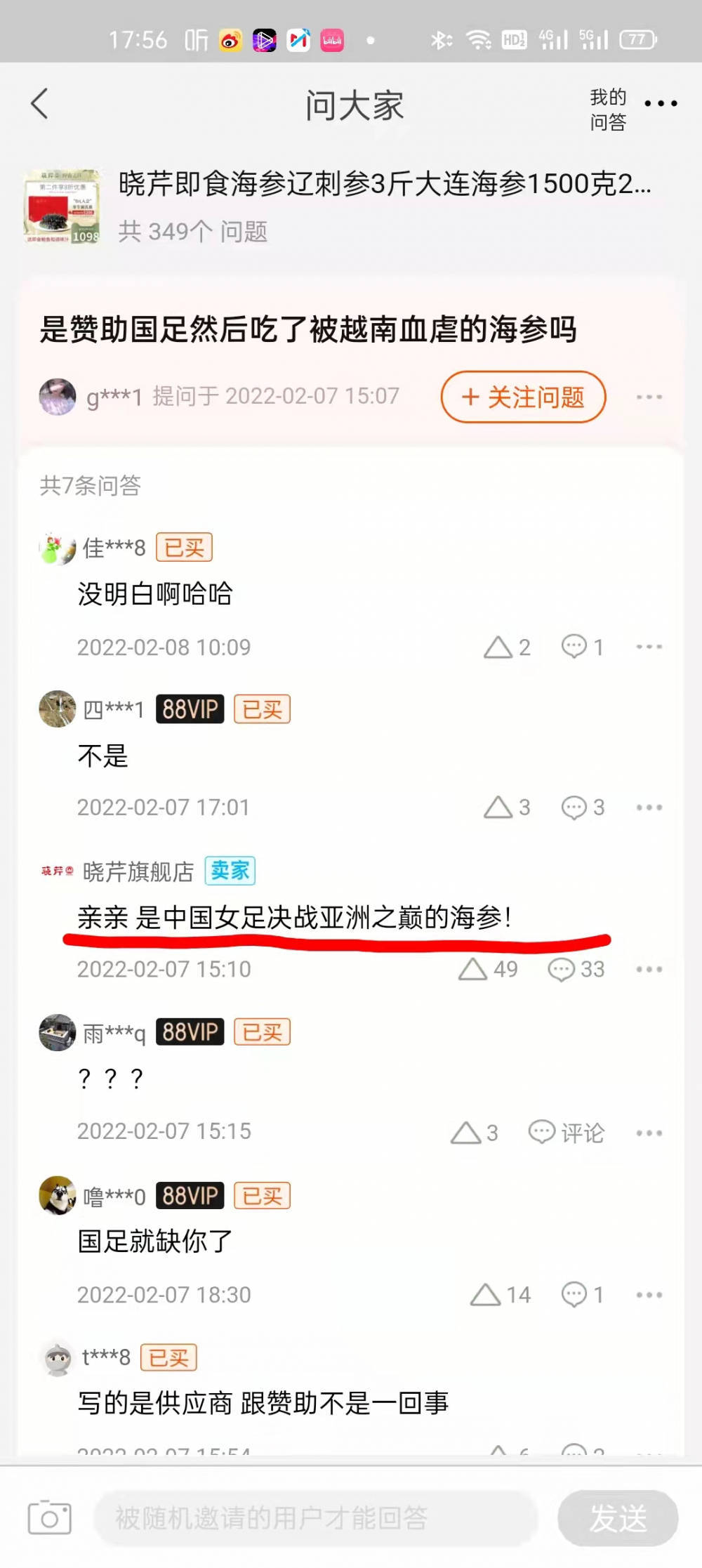Follow this question with 关注问题
Screen dimensions: 702x1568
523,397
